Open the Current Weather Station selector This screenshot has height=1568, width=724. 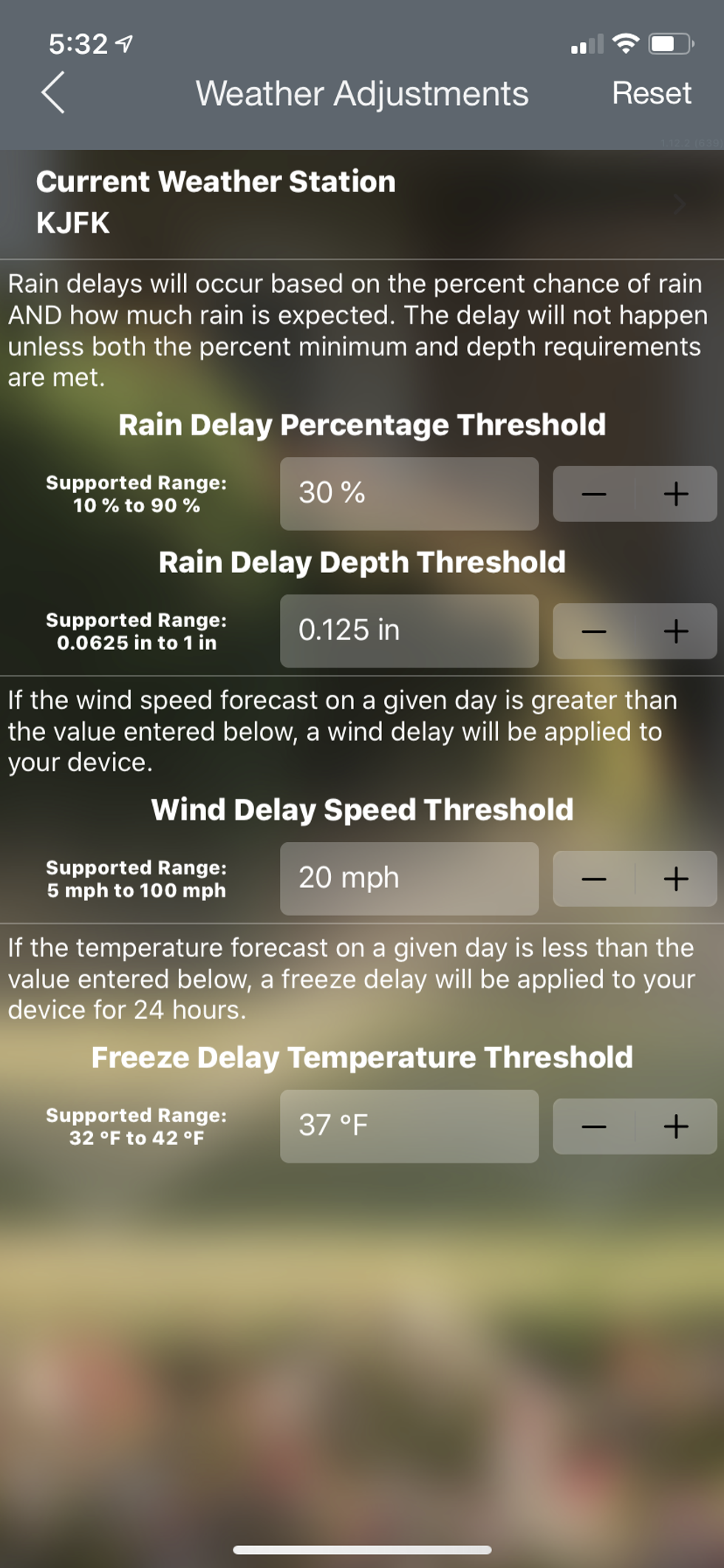coord(362,202)
